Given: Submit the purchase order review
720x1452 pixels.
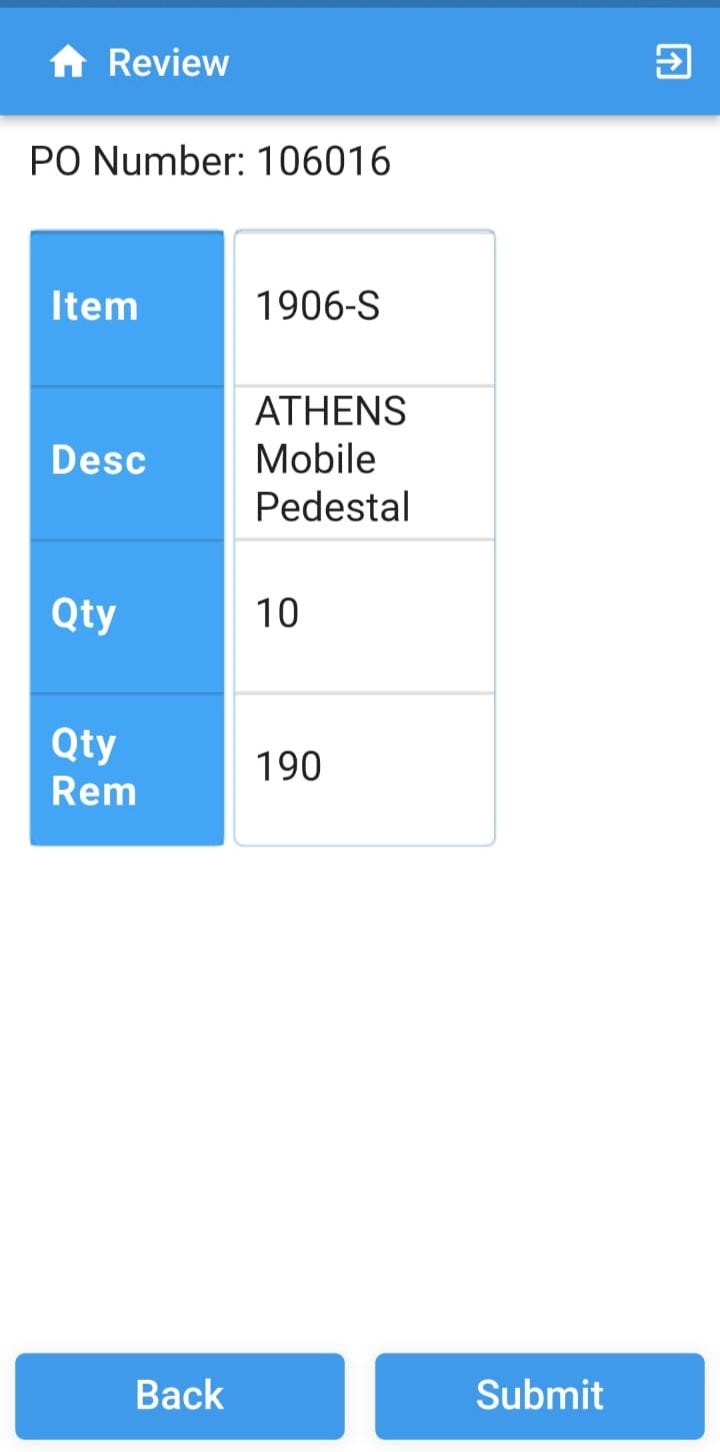Looking at the screenshot, I should [x=540, y=1395].
